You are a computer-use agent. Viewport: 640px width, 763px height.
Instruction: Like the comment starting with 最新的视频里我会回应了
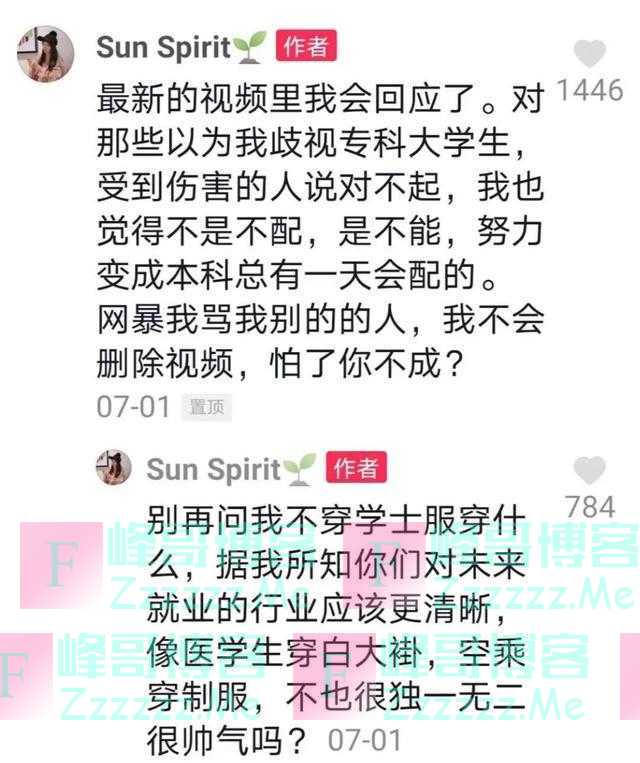[x=590, y=55]
